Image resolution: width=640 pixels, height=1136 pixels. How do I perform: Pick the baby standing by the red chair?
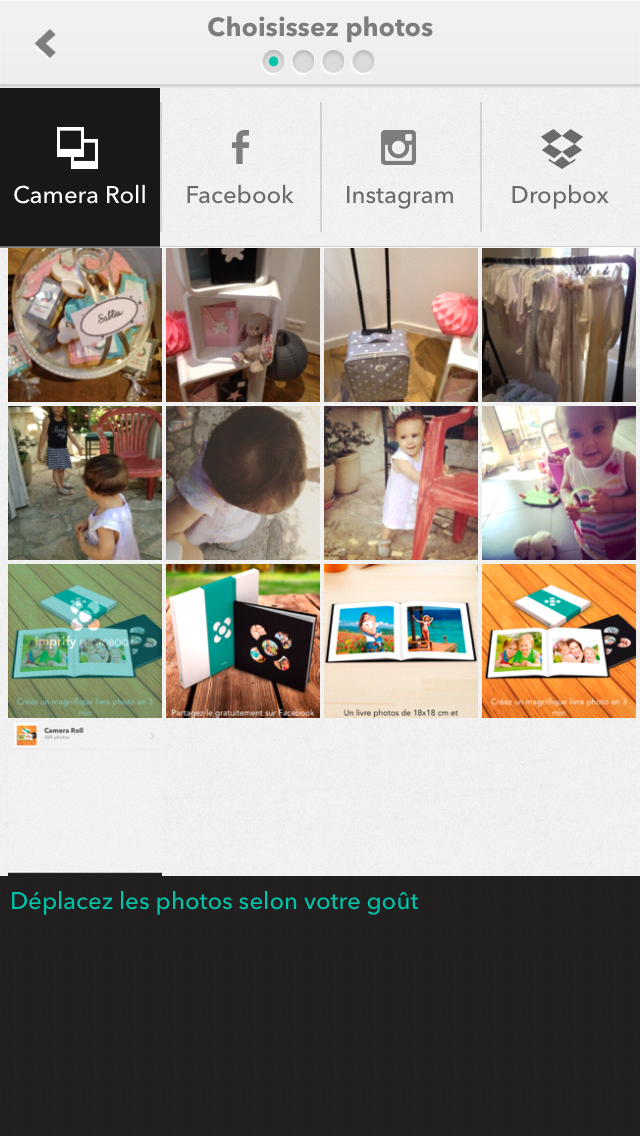point(400,483)
